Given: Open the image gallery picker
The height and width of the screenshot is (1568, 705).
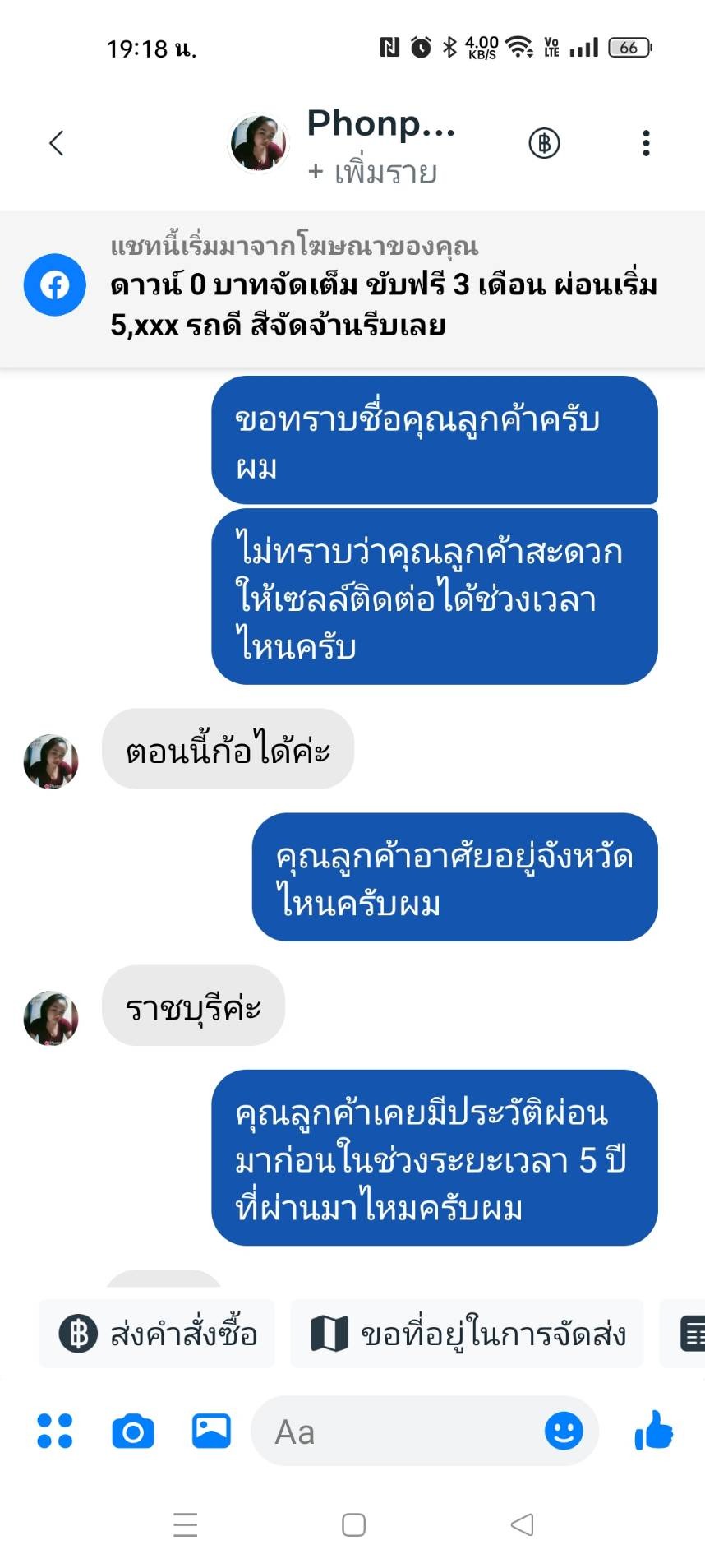Looking at the screenshot, I should pyautogui.click(x=211, y=1431).
